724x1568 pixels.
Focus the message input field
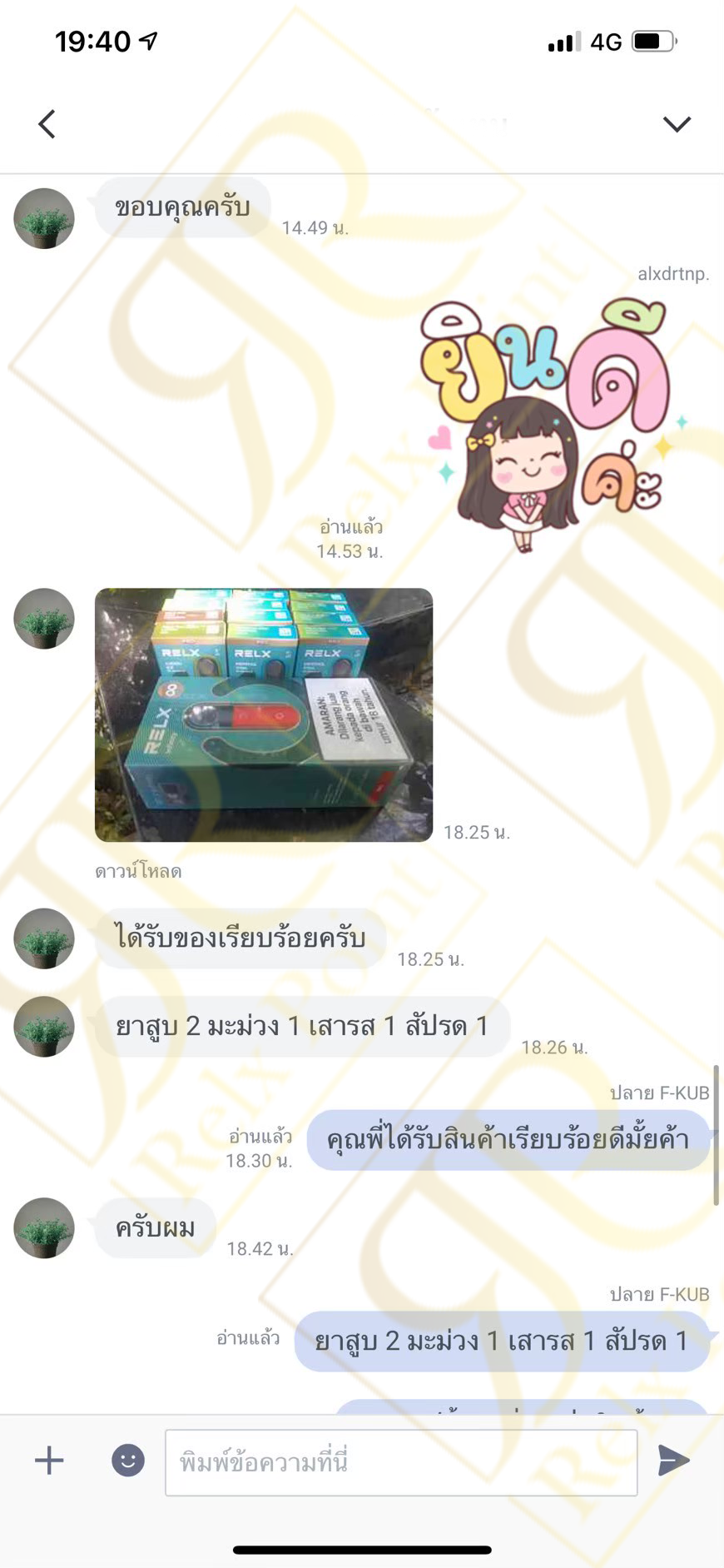(x=401, y=1462)
